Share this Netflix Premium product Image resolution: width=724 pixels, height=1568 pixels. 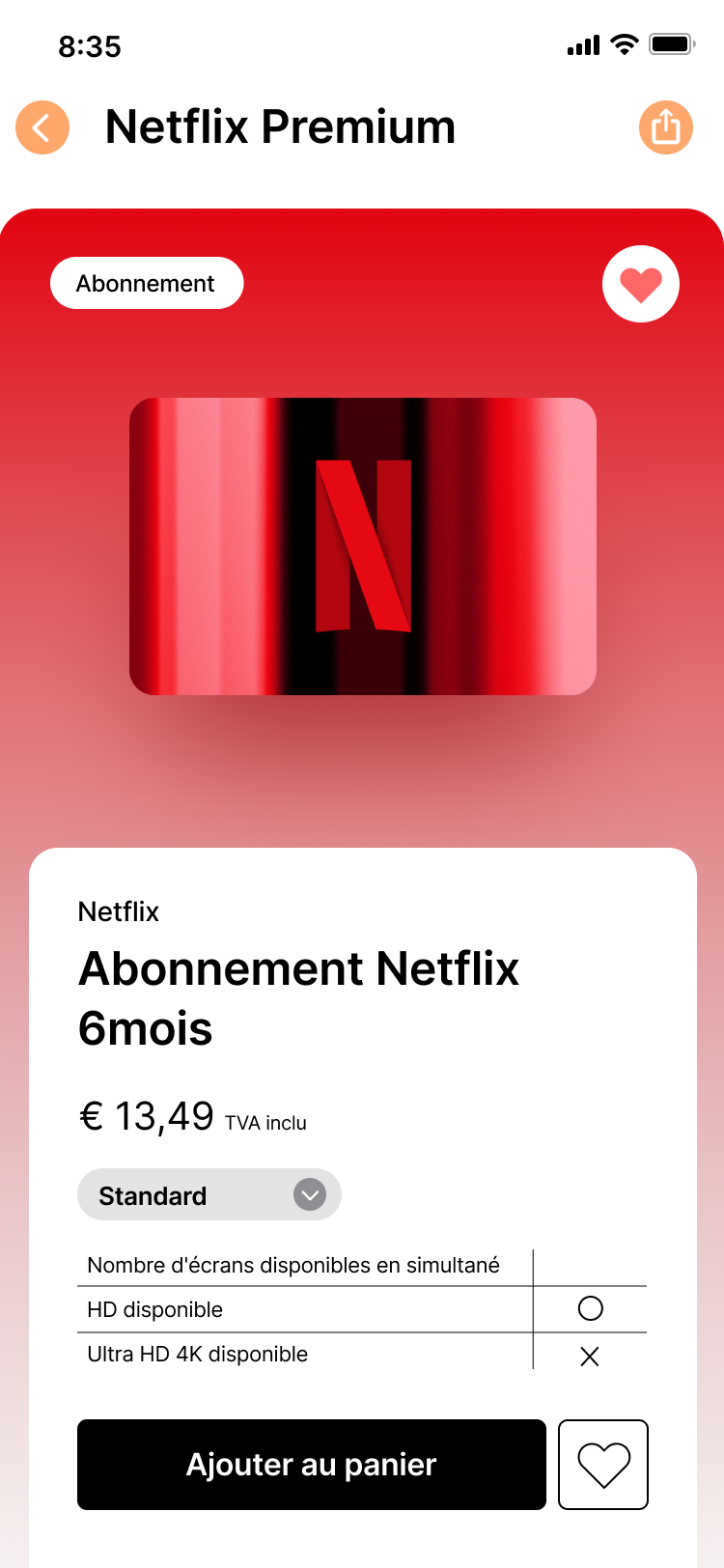[x=666, y=127]
